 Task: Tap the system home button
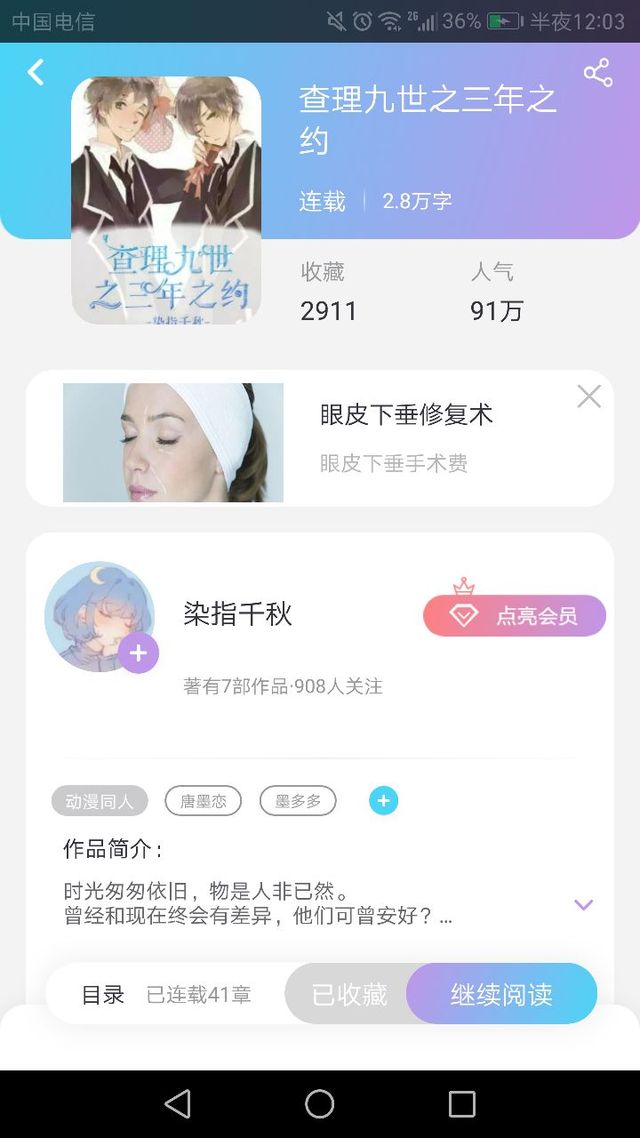pyautogui.click(x=320, y=1103)
